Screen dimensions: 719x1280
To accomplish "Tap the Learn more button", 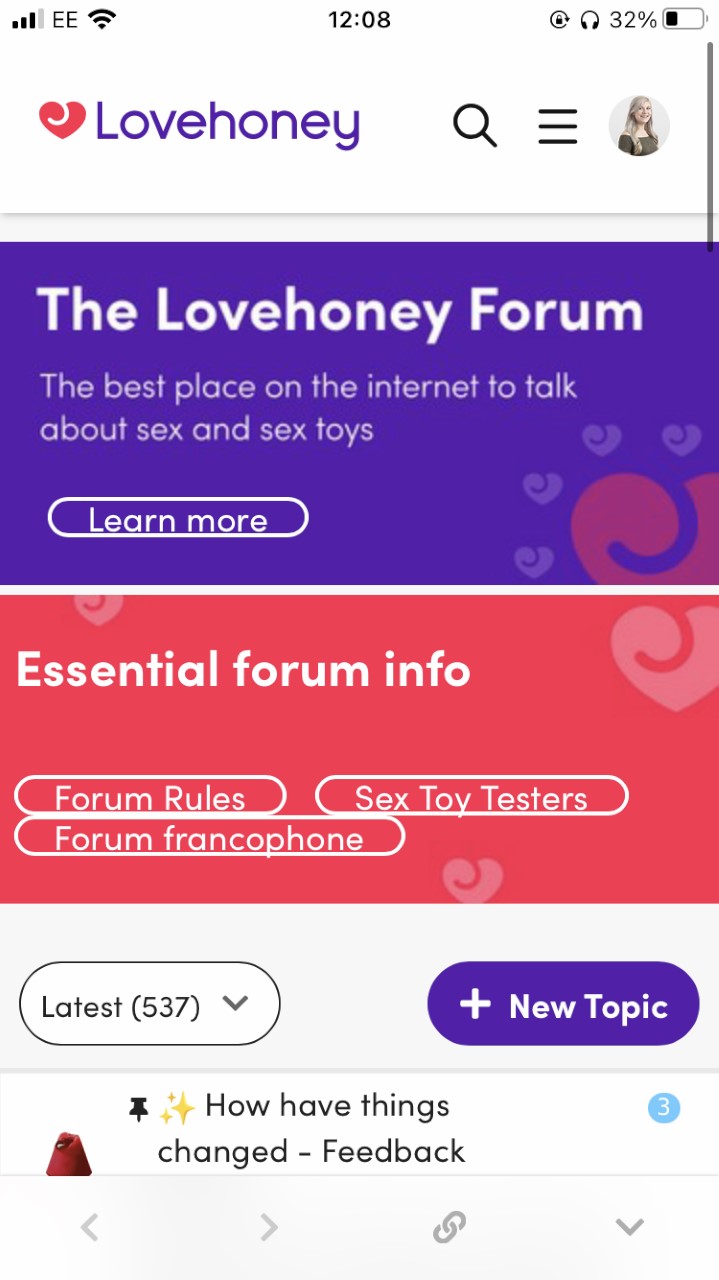I will pos(178,518).
